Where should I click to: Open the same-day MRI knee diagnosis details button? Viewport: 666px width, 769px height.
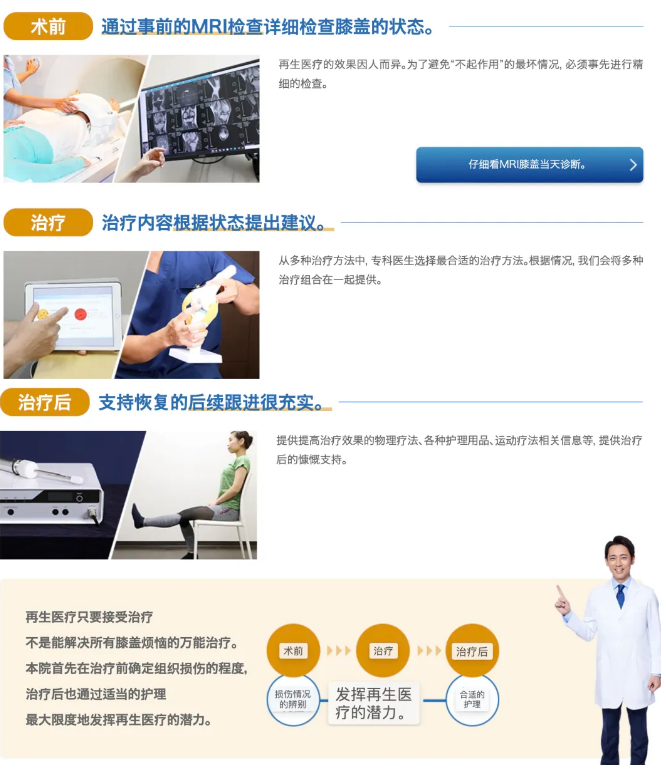tap(529, 164)
